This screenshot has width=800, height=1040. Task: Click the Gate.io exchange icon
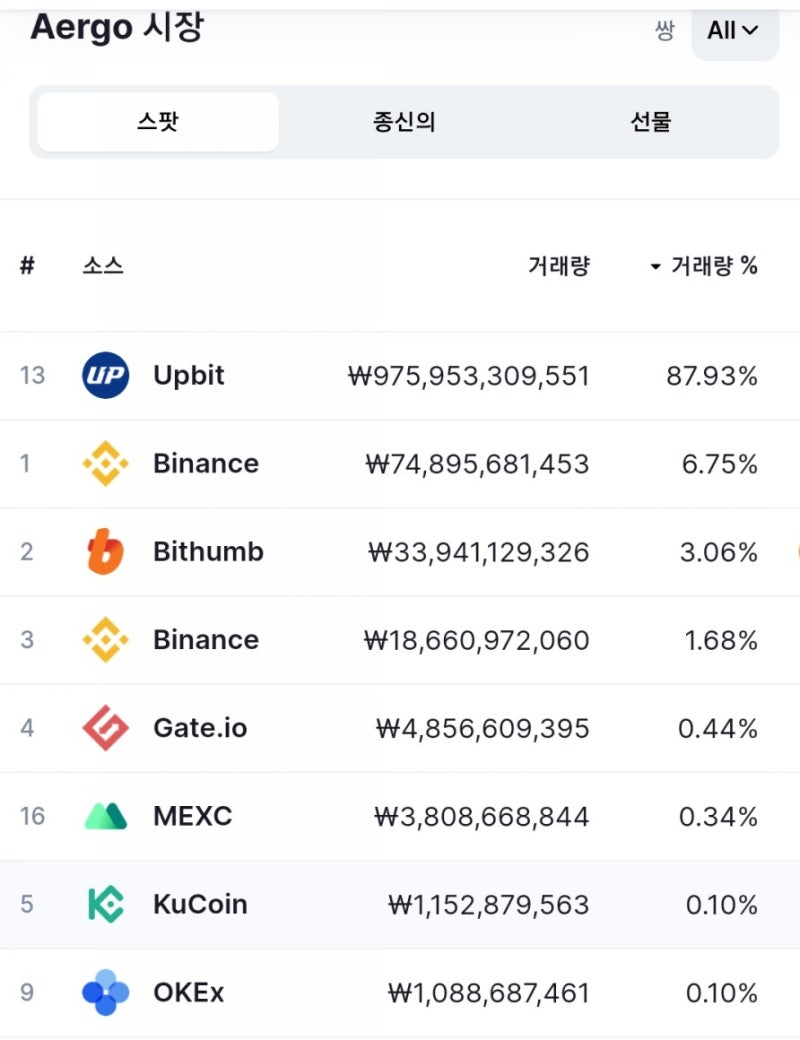click(x=106, y=728)
